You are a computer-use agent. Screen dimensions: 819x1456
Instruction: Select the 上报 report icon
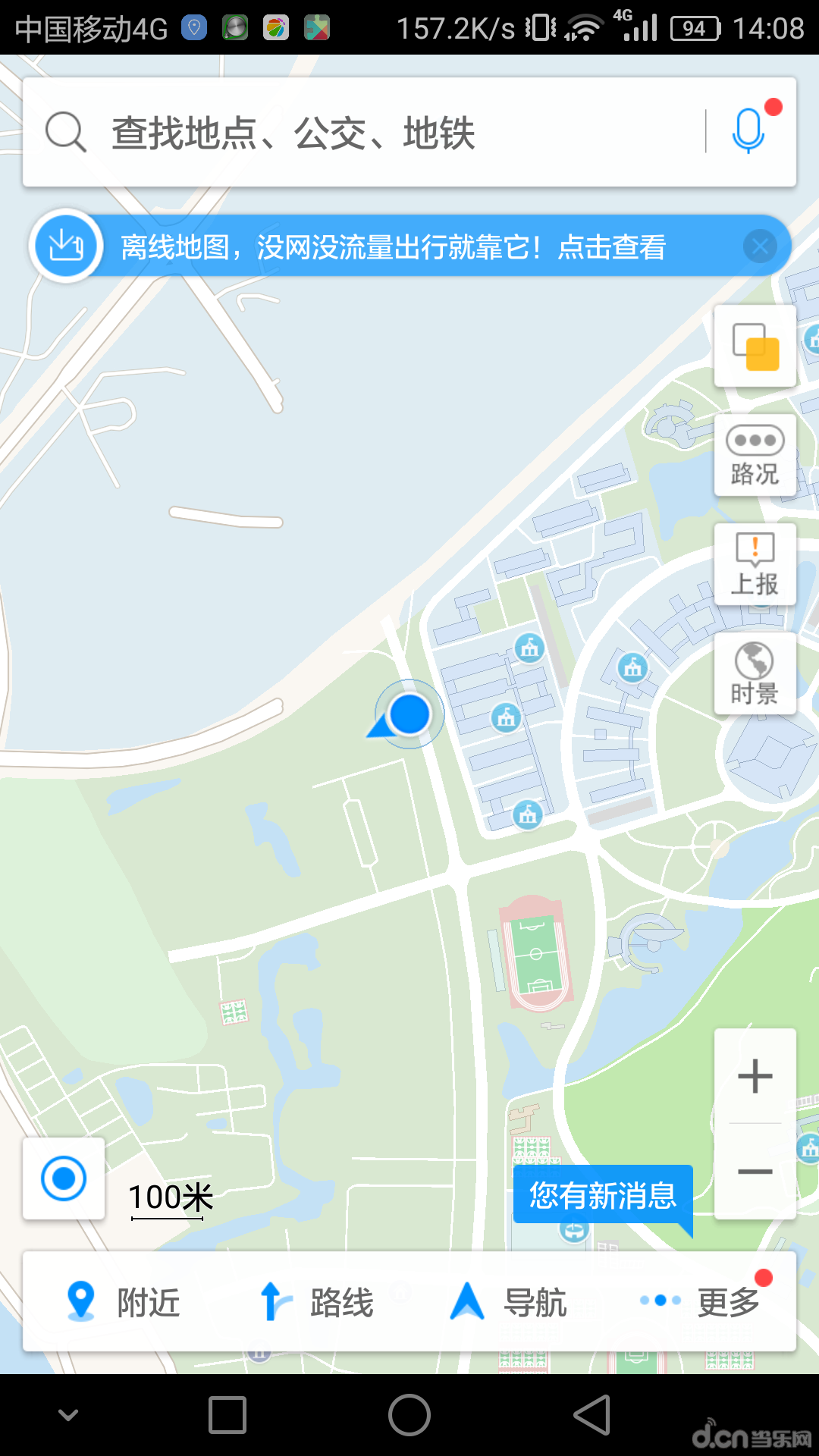point(755,563)
